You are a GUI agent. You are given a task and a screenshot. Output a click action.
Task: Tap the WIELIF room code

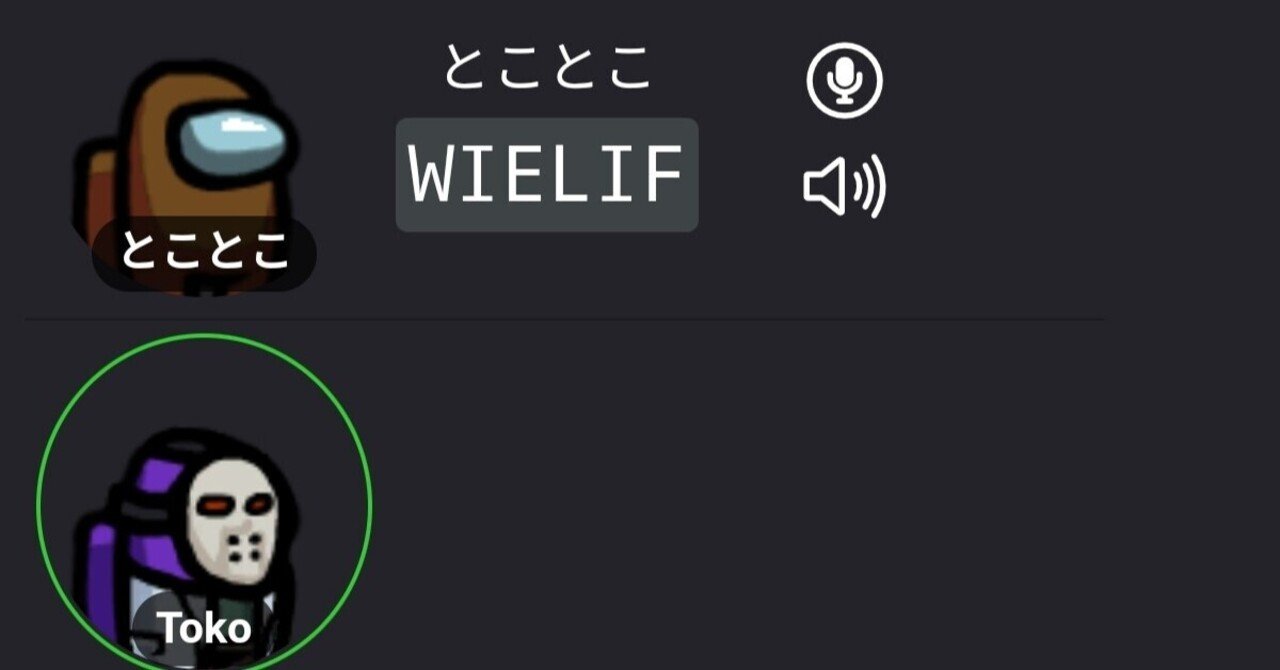point(547,175)
